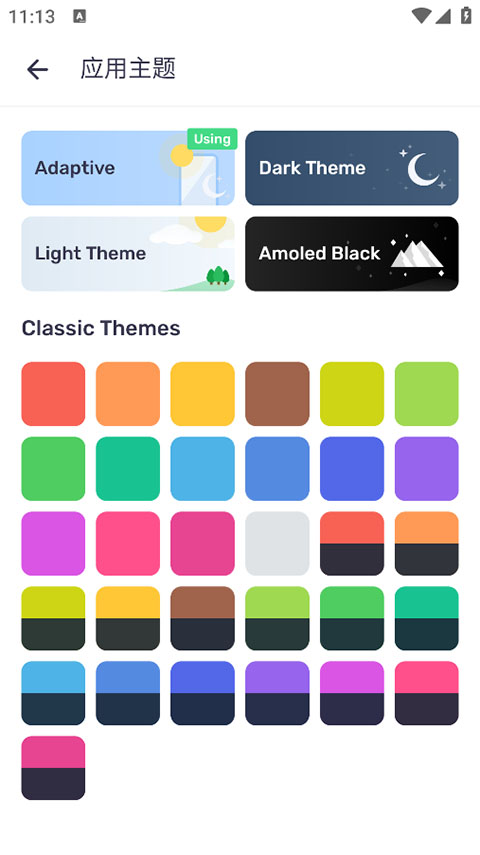Pick the brown-over-dark two-tone swatch
This screenshot has width=480, height=855.
point(202,618)
